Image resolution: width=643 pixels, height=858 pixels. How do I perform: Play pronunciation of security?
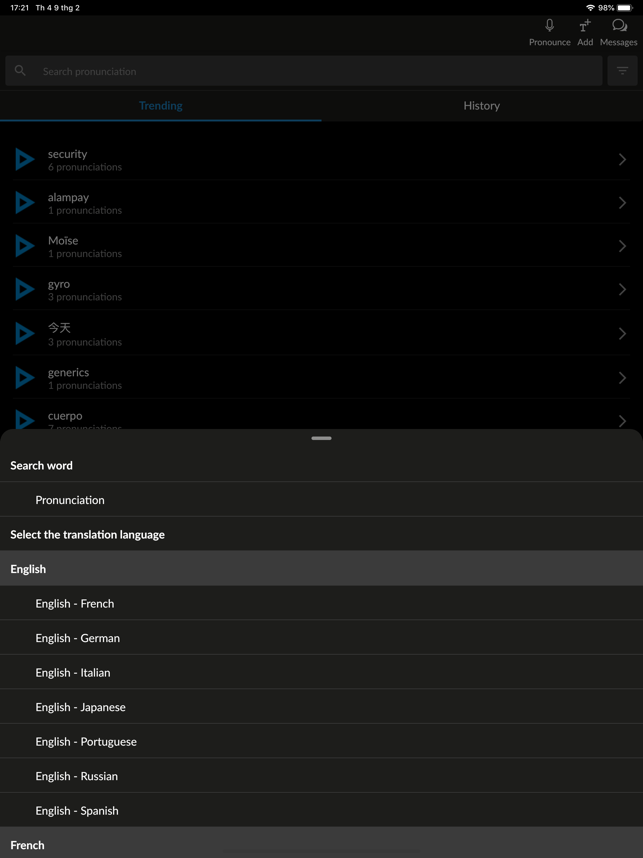[x=25, y=159]
